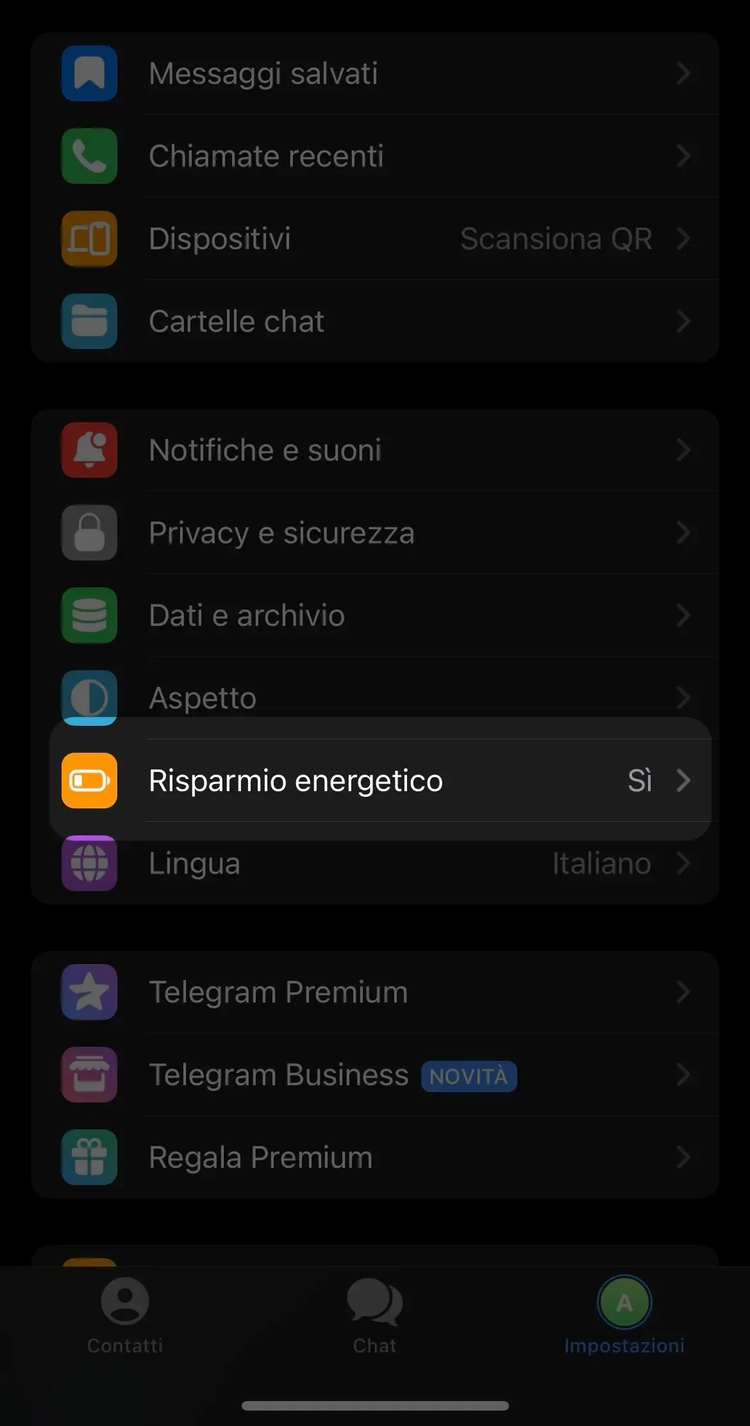
Task: Tap the Impostazioni profile avatar
Action: 624,1303
